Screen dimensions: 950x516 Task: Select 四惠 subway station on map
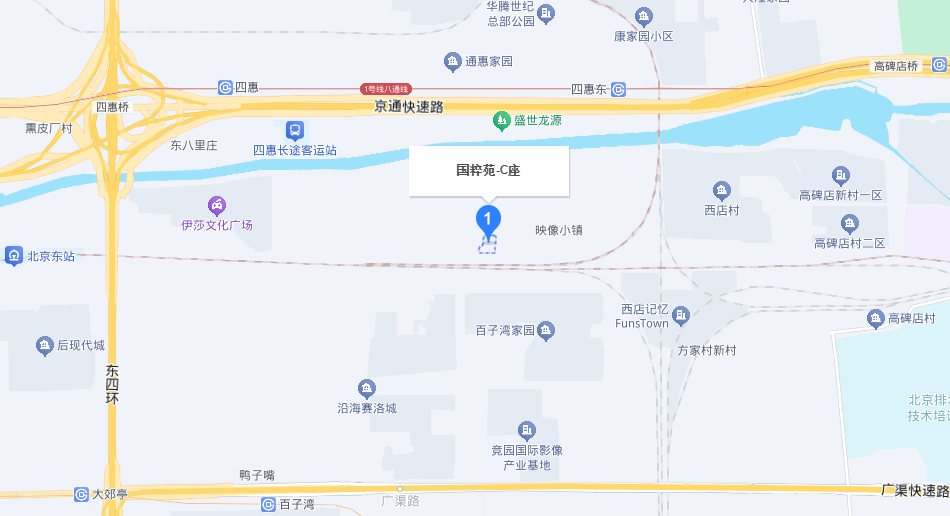(226, 88)
